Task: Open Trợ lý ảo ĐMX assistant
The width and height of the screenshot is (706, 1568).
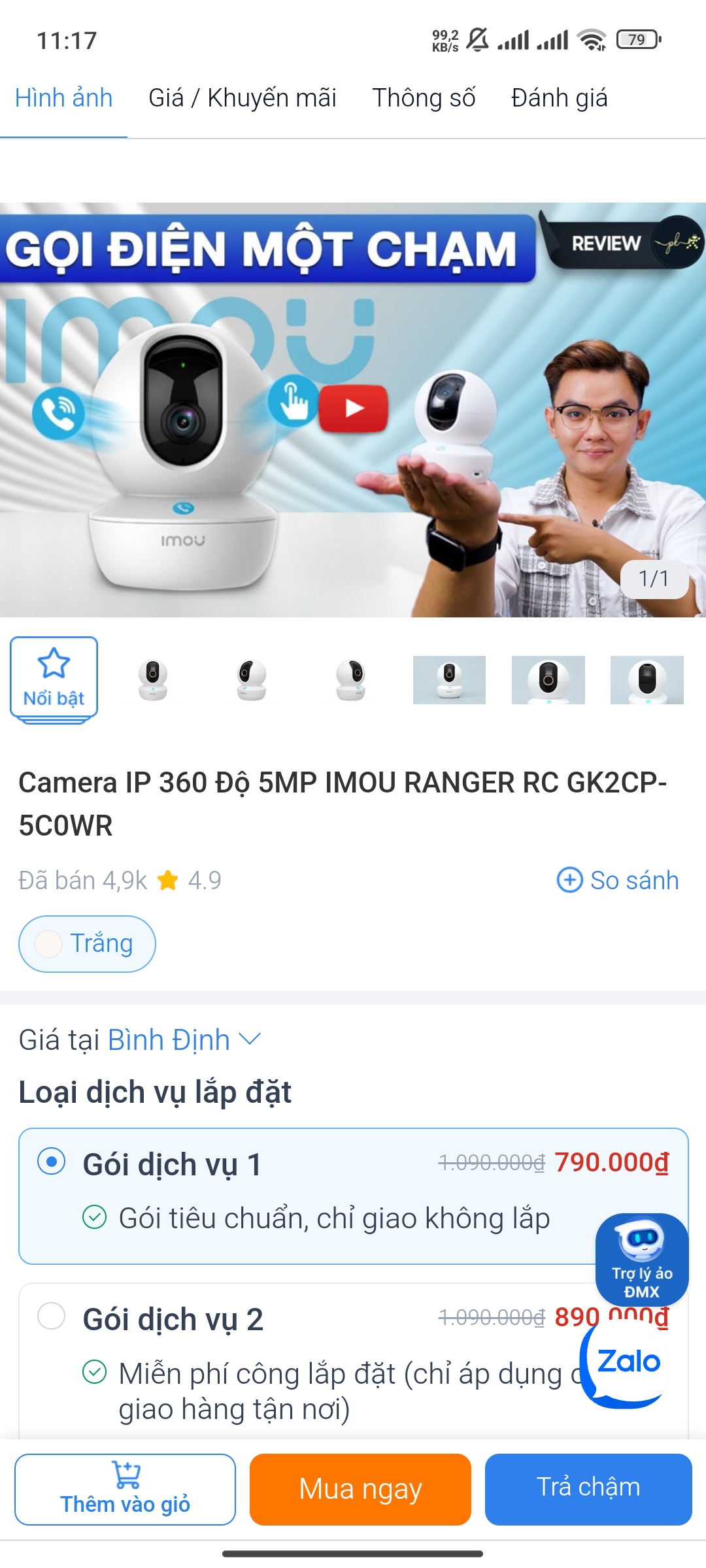Action: tap(641, 1258)
